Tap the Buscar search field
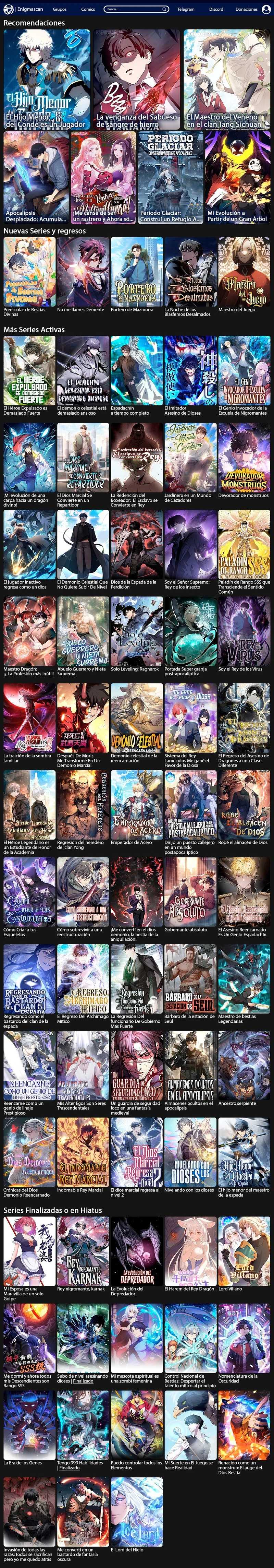This screenshot has height=1568, width=274. [135, 9]
